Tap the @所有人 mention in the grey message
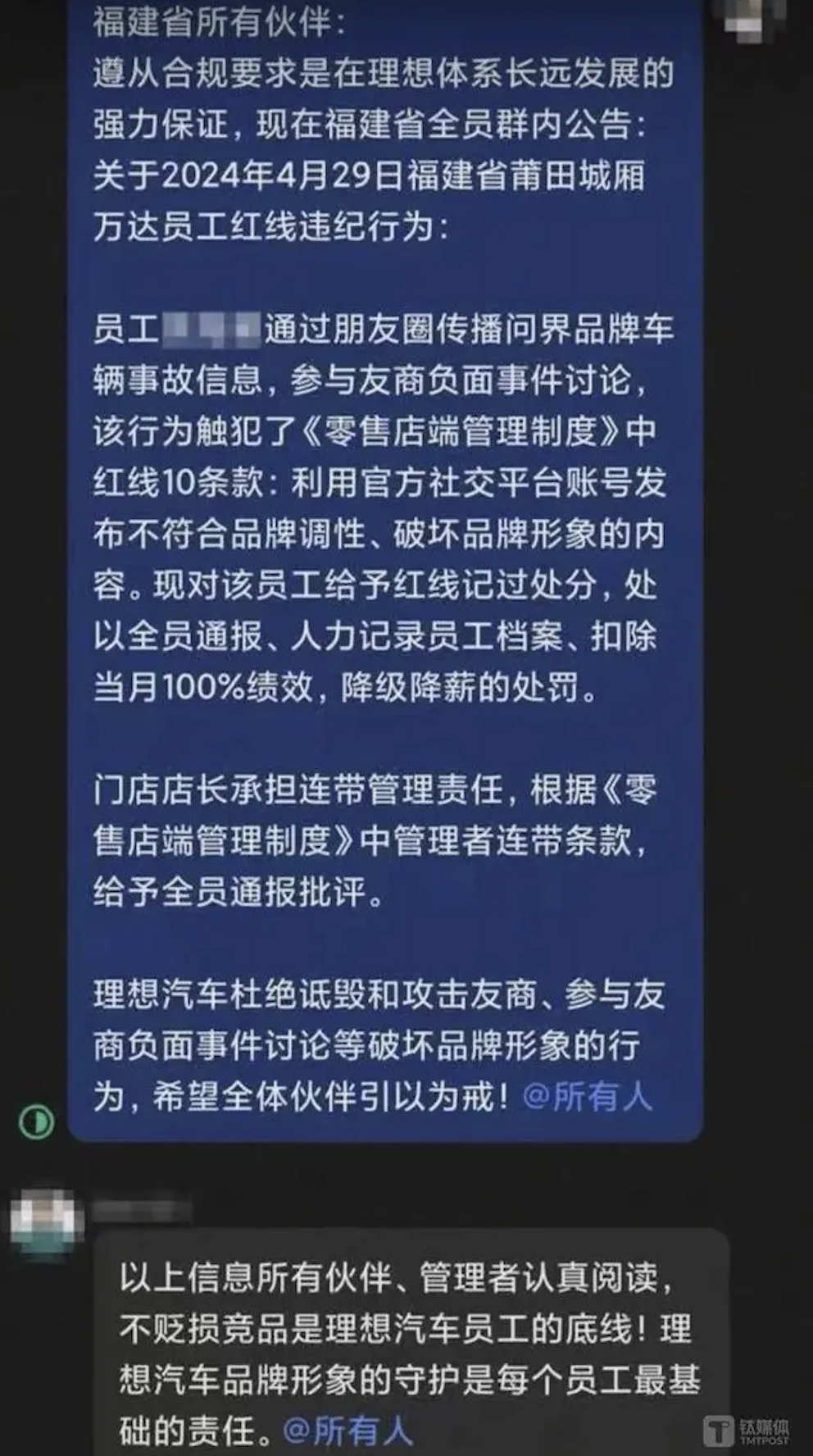 pyautogui.click(x=347, y=1431)
